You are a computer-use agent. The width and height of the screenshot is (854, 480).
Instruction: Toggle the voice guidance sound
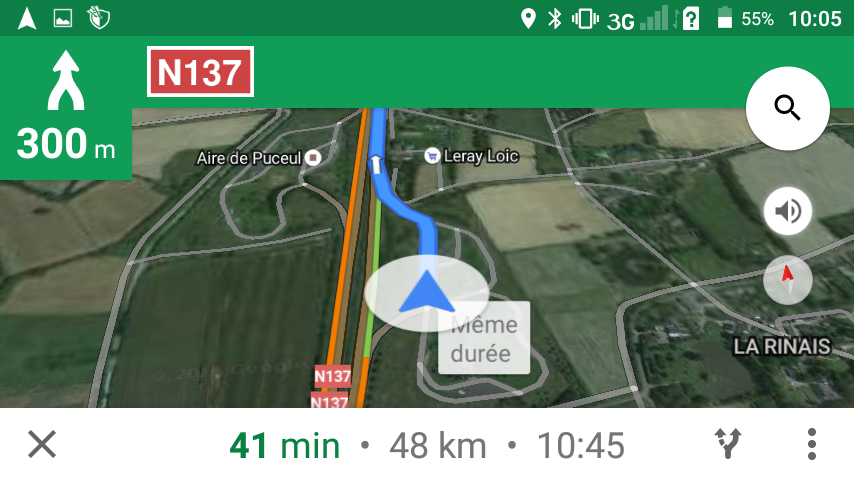coord(788,211)
